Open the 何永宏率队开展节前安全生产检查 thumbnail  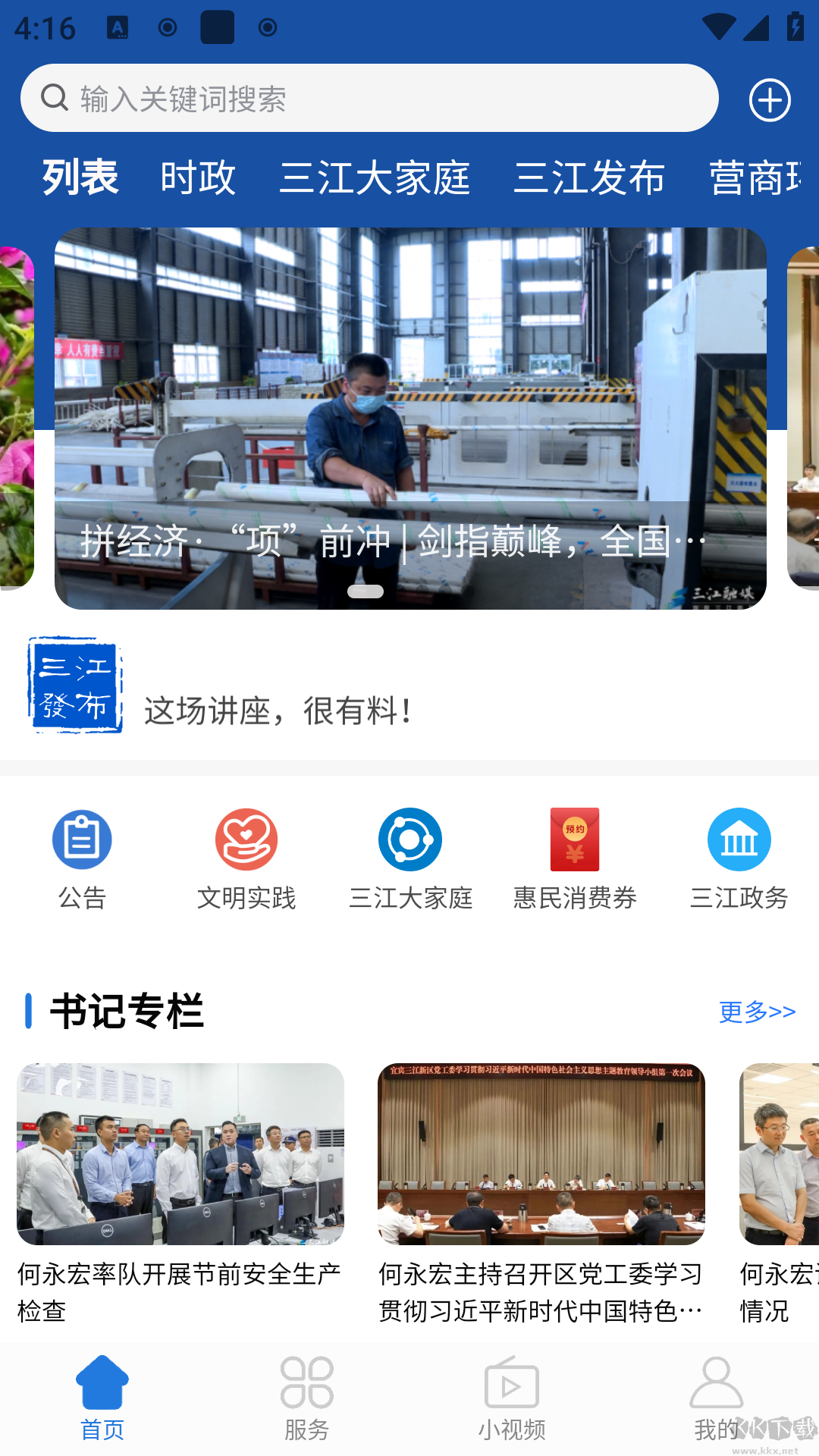182,1156
